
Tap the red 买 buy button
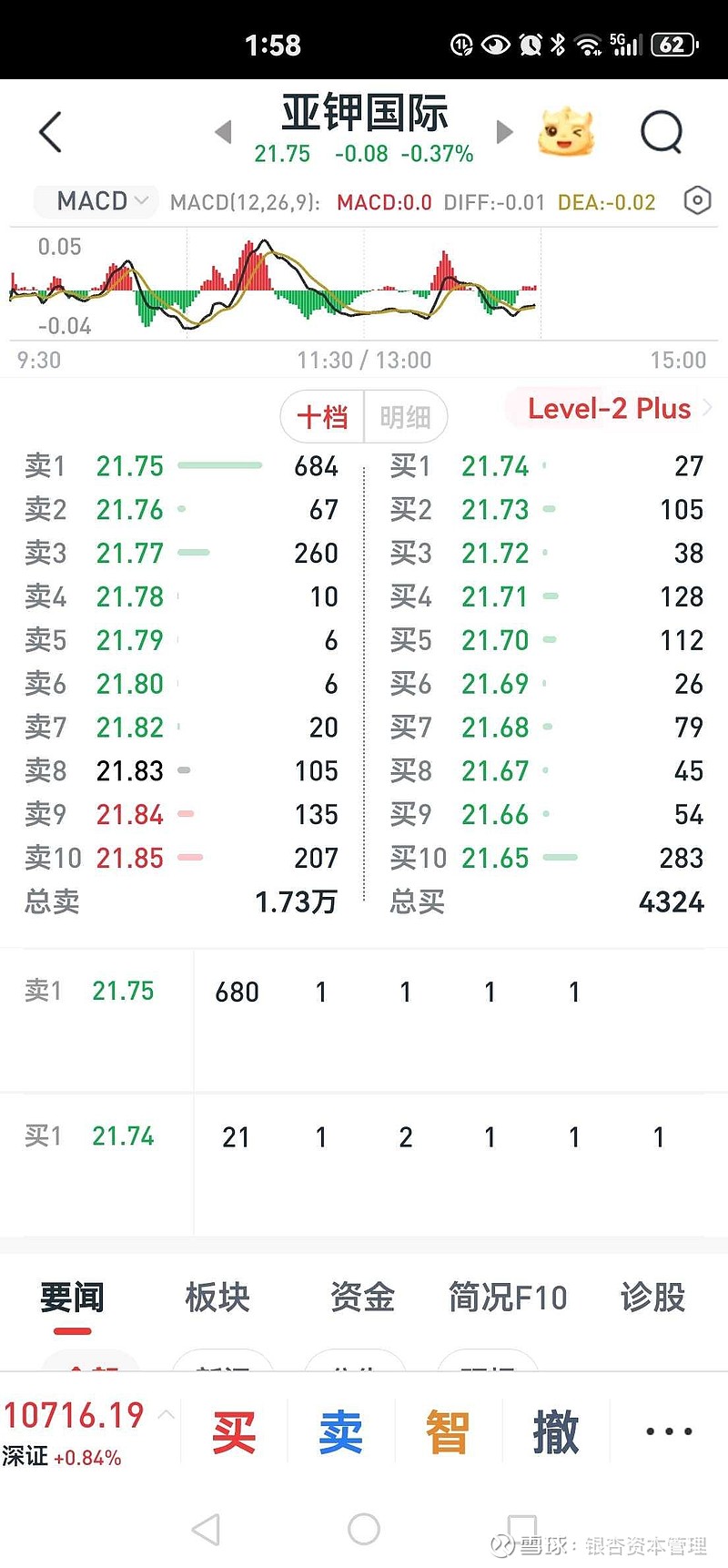234,1432
